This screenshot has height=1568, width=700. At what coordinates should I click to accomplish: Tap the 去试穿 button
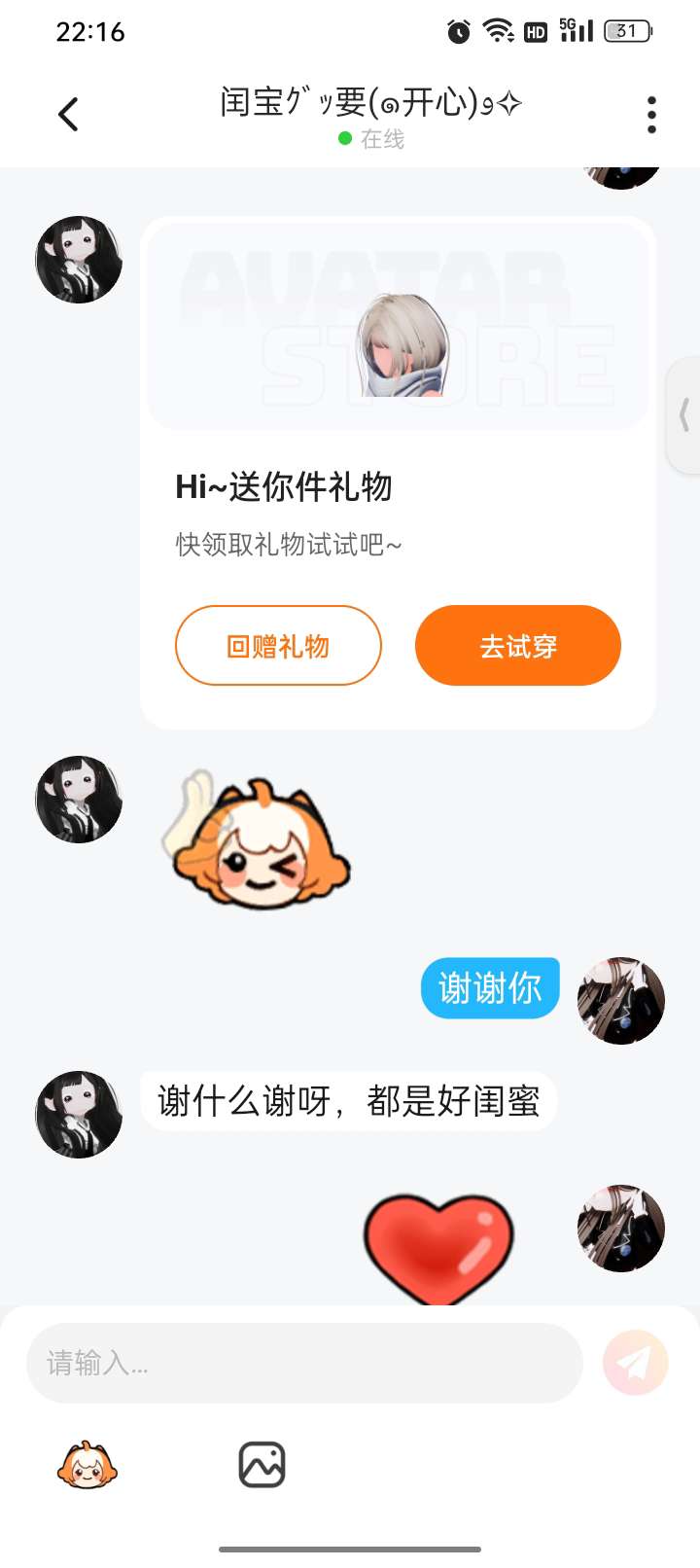pyautogui.click(x=517, y=646)
